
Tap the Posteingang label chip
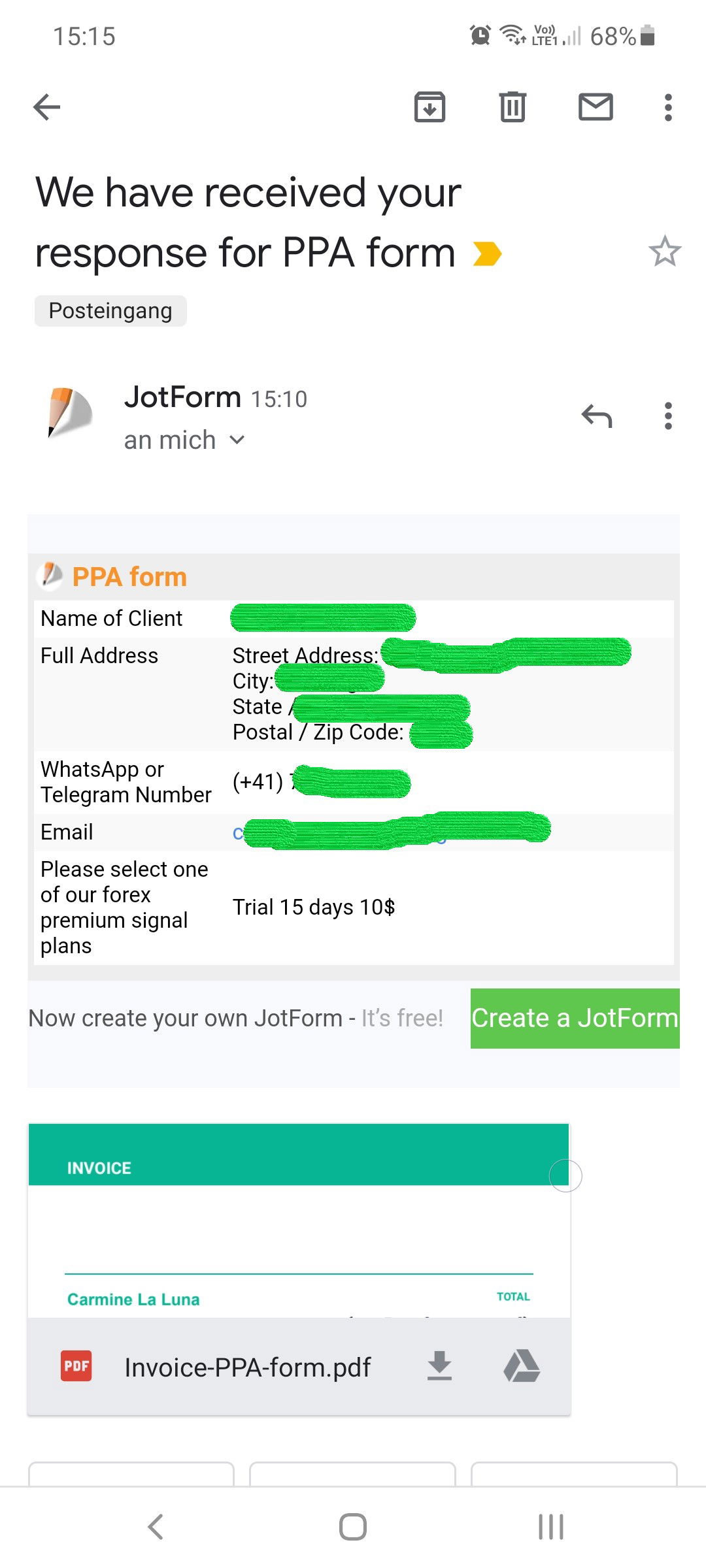[x=110, y=311]
